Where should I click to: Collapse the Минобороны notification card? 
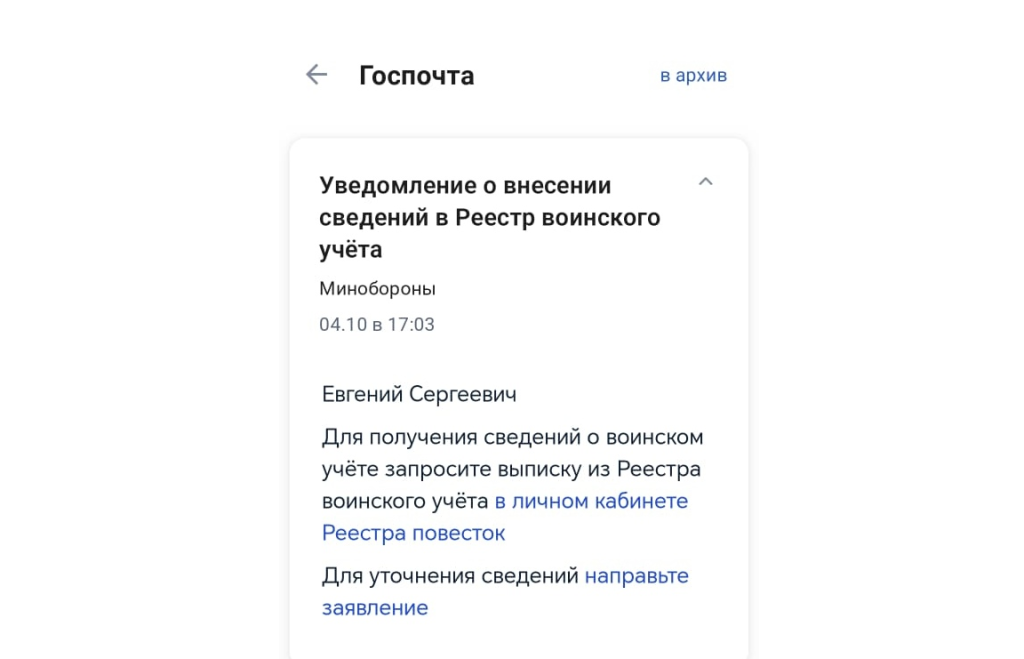tap(705, 182)
